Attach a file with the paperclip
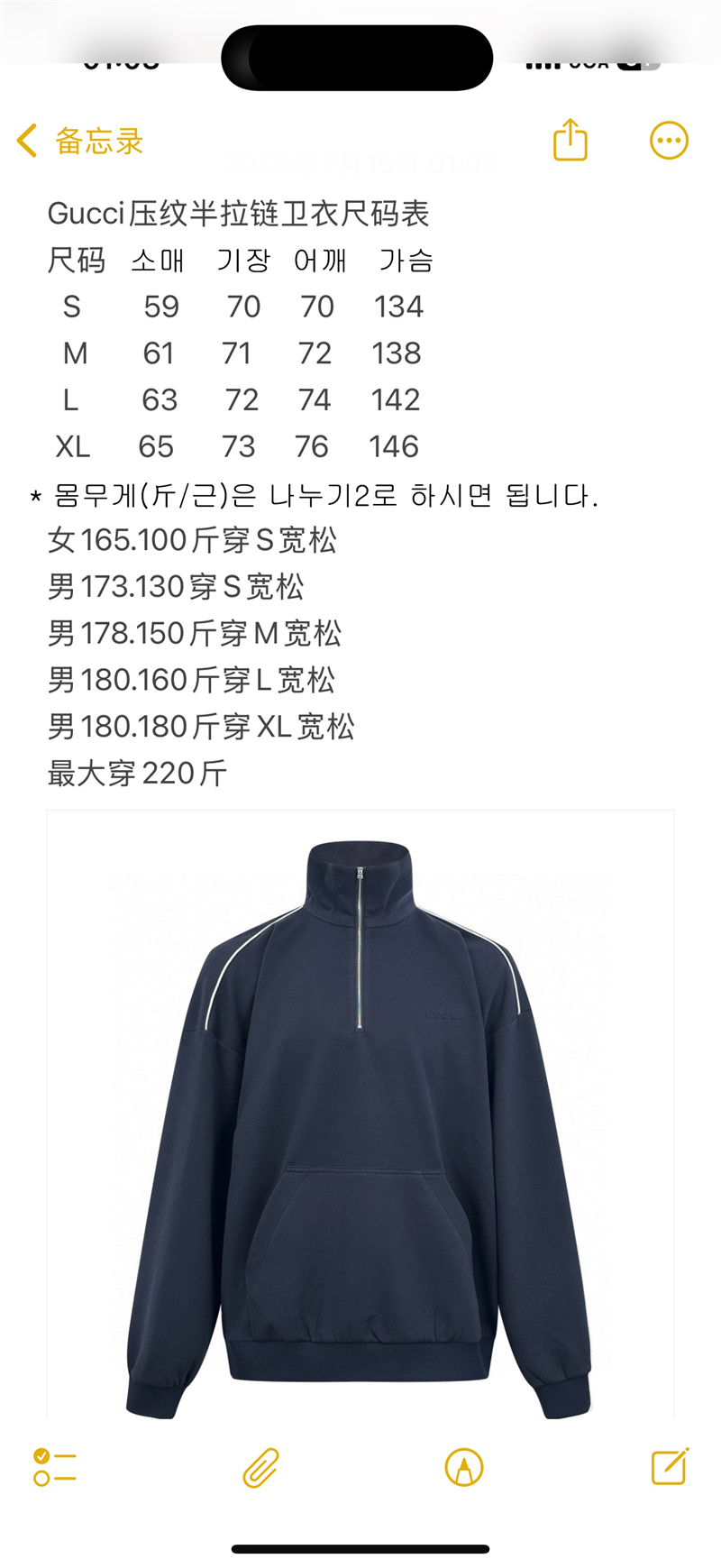The image size is (721, 1568). point(260,1467)
